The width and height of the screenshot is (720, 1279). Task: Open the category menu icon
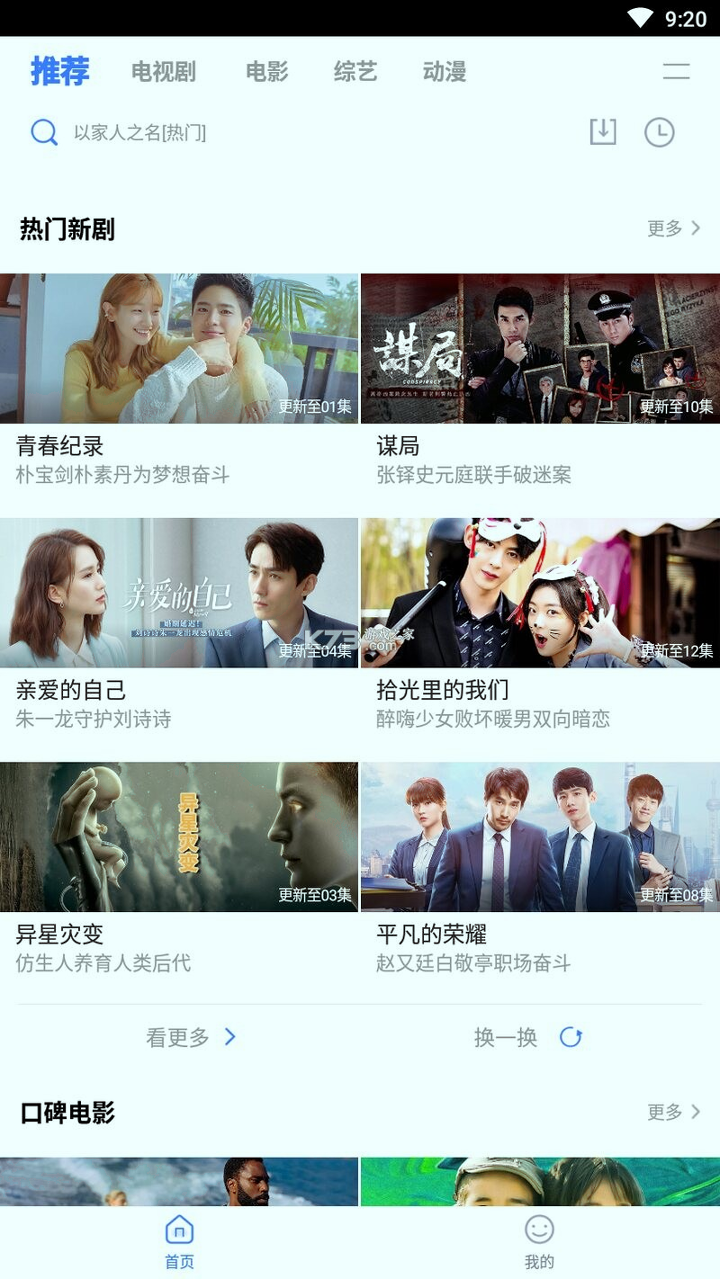(676, 71)
